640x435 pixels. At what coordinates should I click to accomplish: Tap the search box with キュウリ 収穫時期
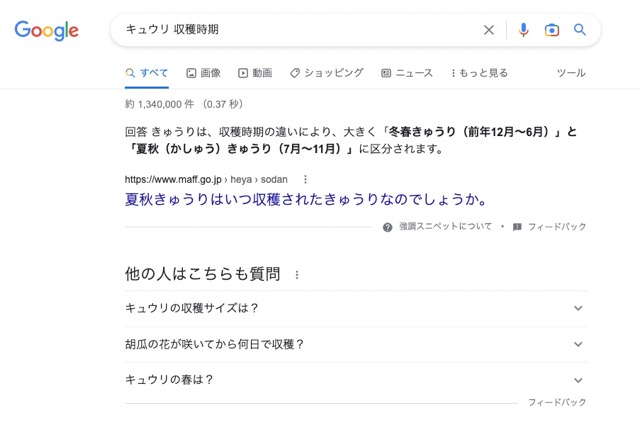(300, 30)
